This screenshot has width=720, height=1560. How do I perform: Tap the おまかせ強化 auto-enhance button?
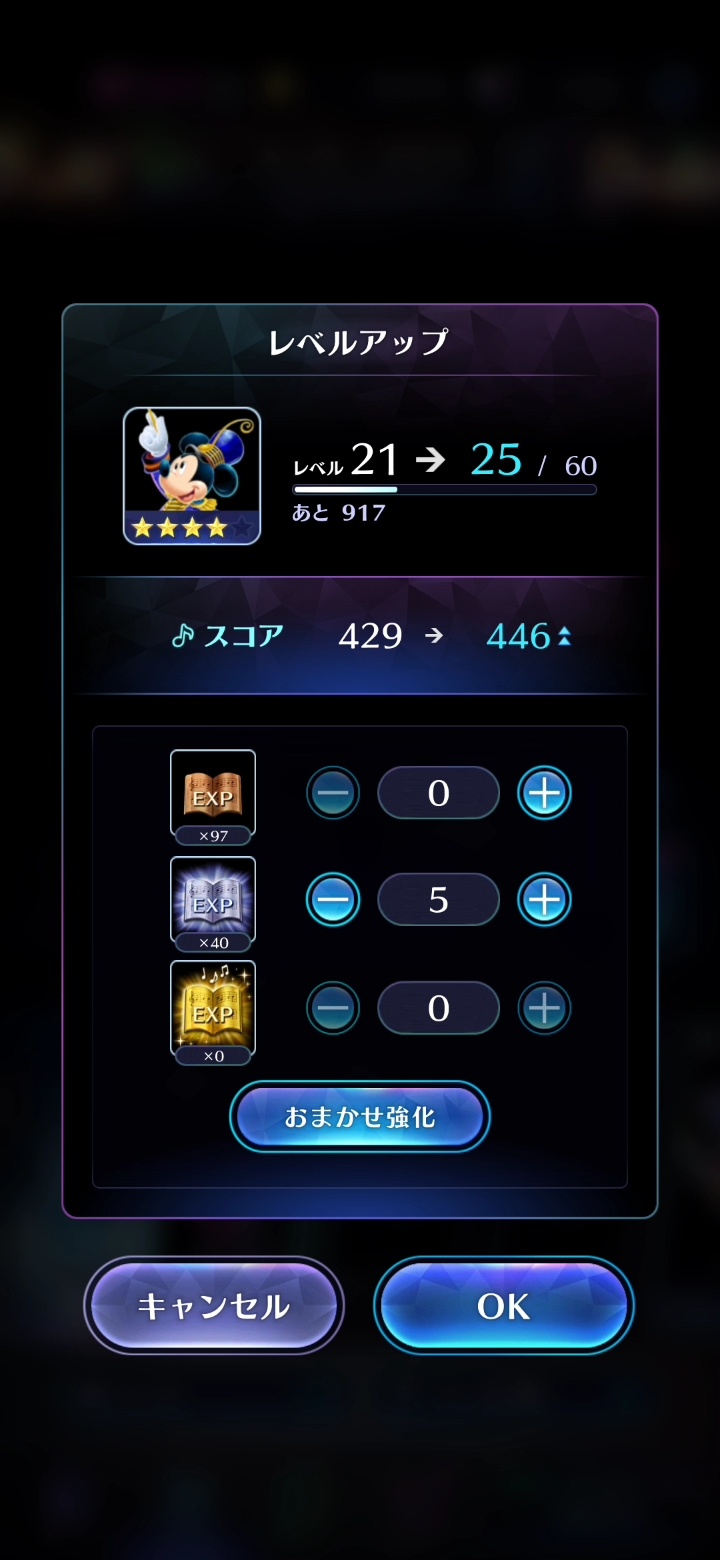click(x=360, y=1116)
